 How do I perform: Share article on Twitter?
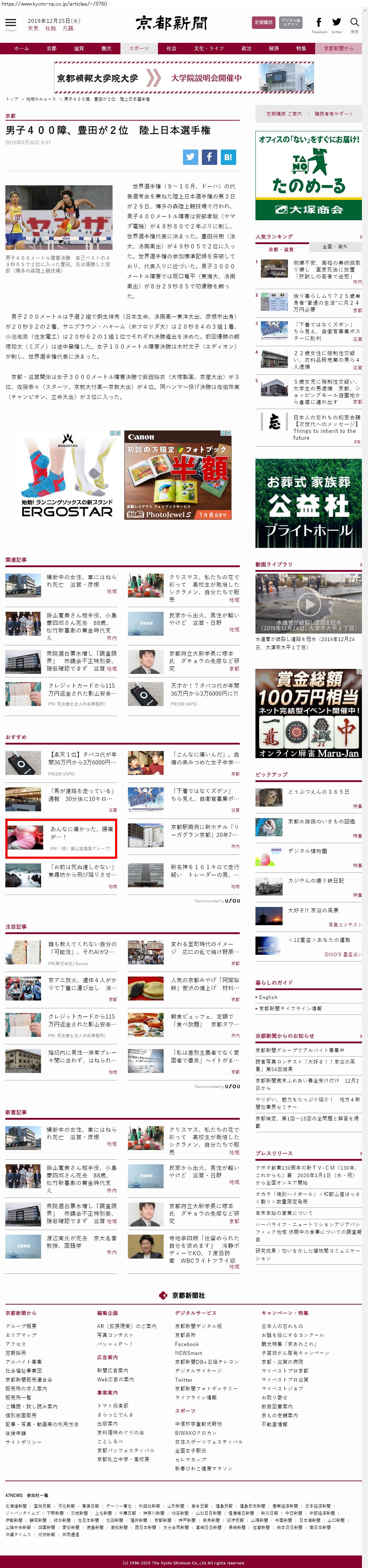coord(191,157)
